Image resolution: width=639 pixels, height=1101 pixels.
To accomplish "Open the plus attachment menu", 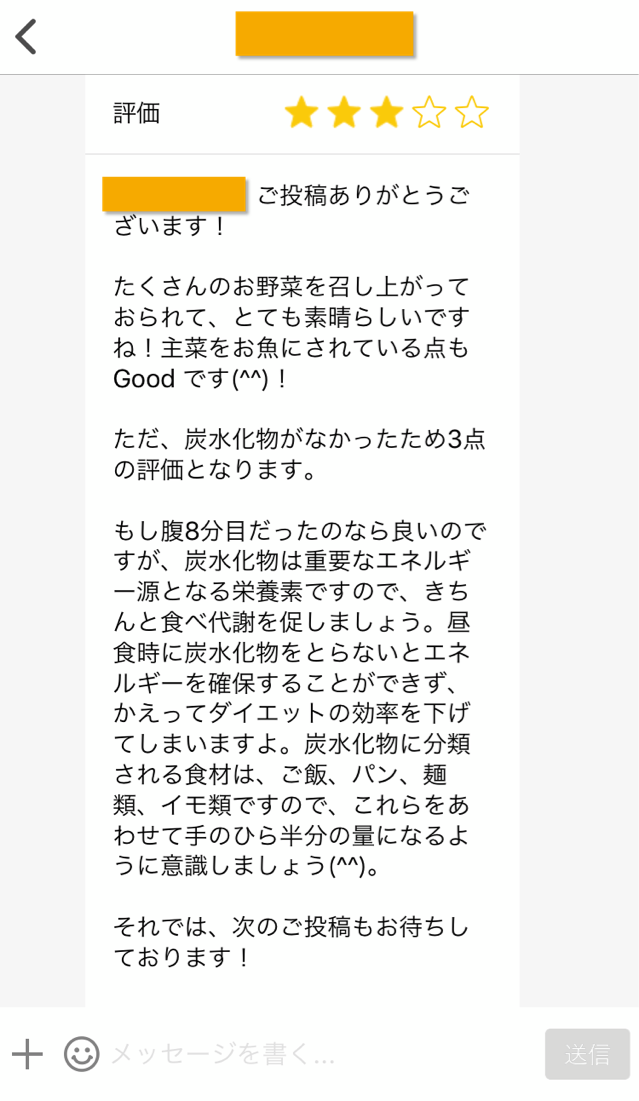I will pos(27,1053).
